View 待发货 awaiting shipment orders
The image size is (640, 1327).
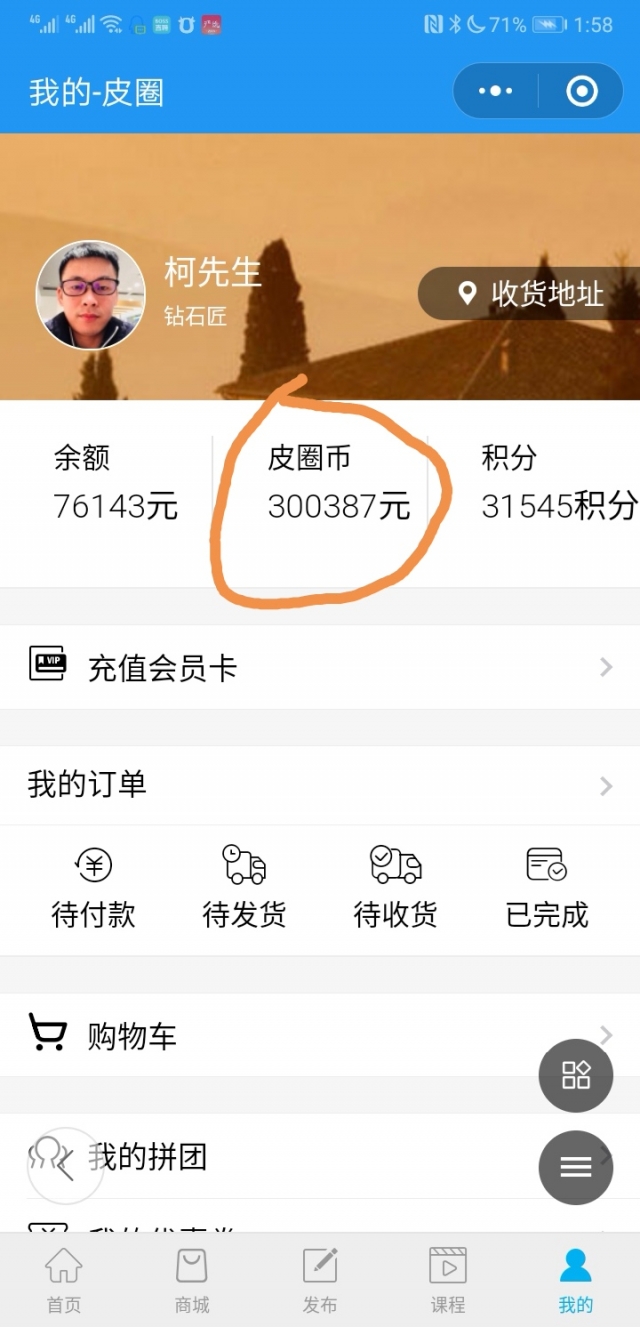[x=244, y=886]
